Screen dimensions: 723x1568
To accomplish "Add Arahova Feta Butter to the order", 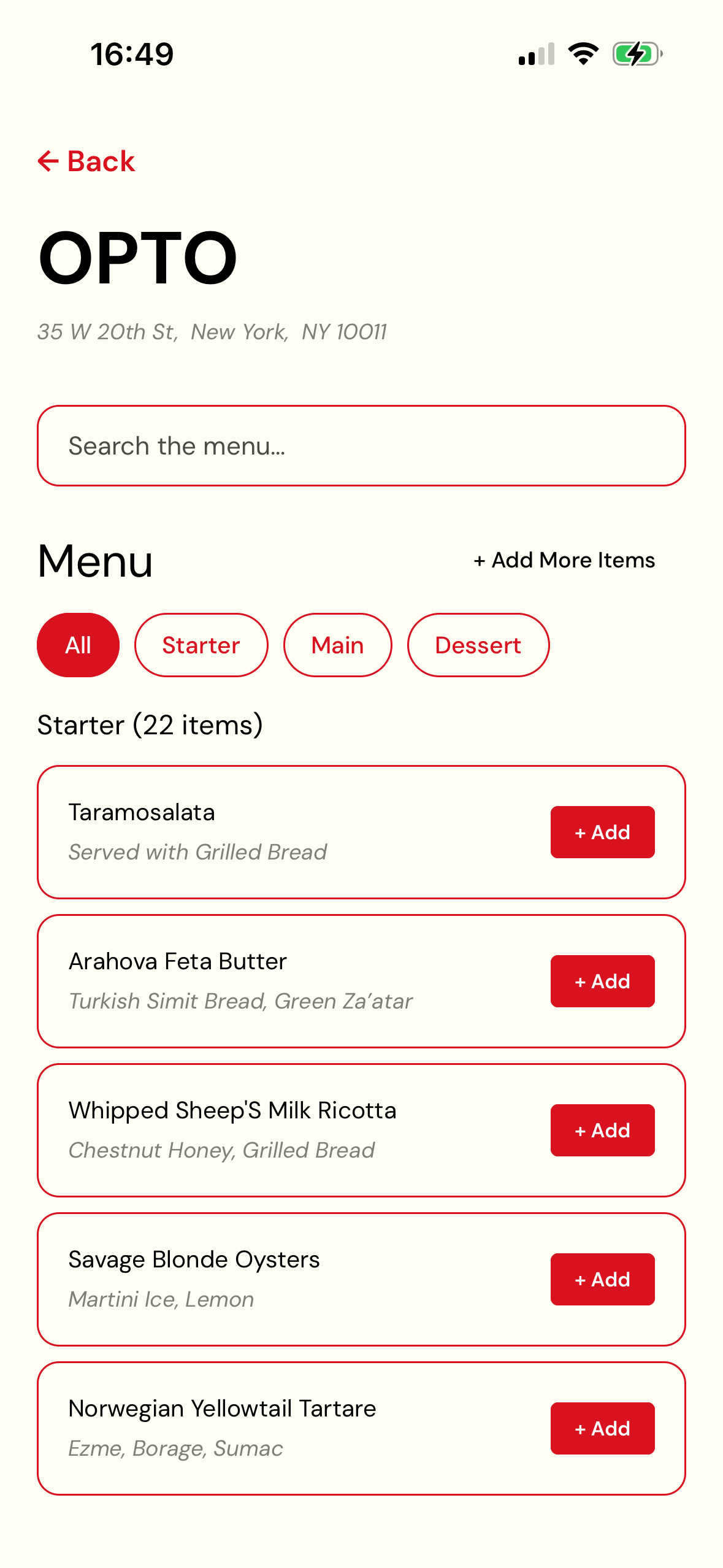I will 602,981.
